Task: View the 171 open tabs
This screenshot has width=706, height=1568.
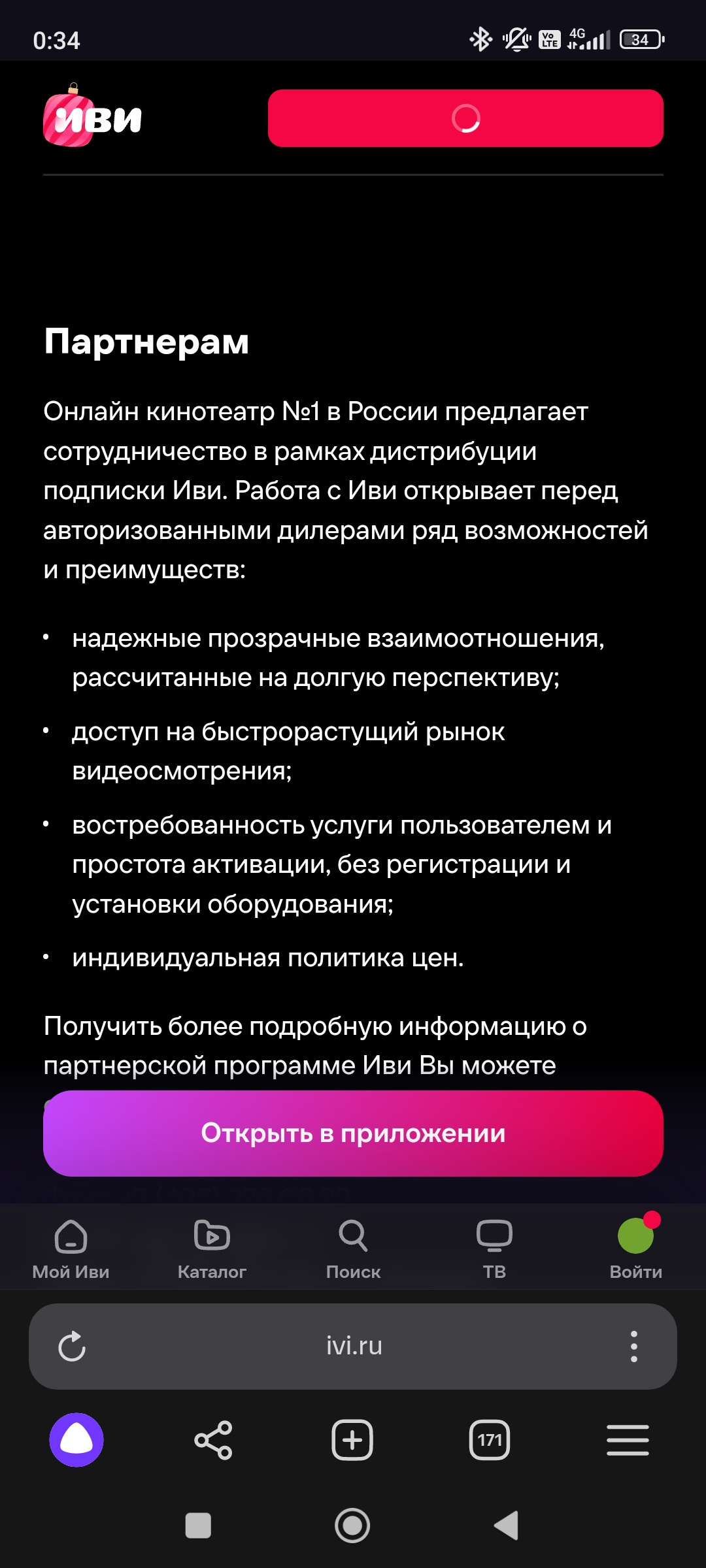Action: click(490, 1440)
